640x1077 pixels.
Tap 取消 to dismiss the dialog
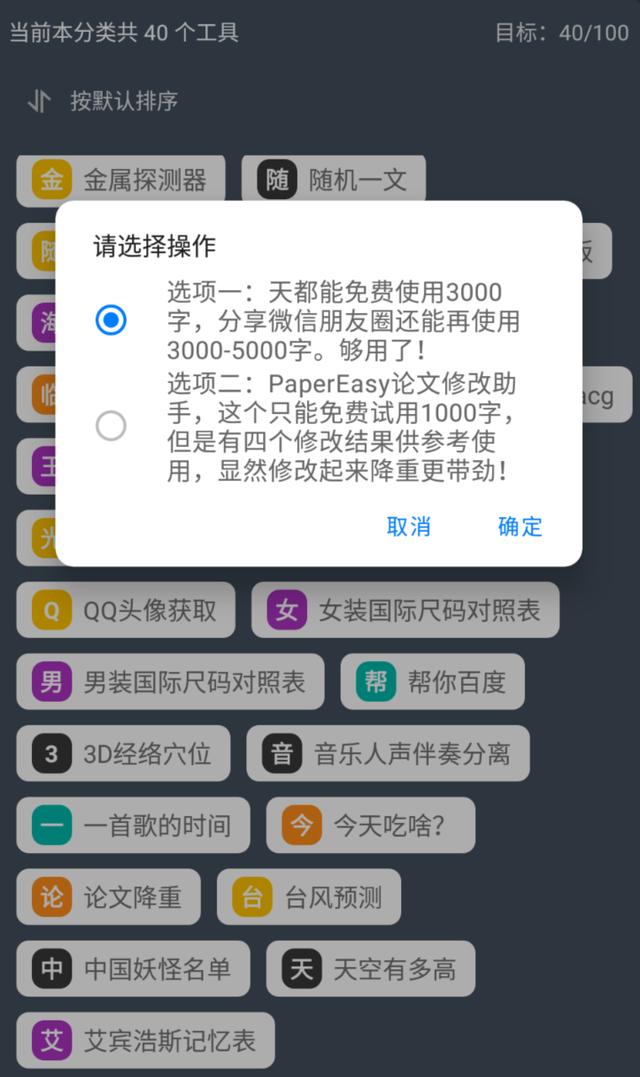pyautogui.click(x=409, y=527)
